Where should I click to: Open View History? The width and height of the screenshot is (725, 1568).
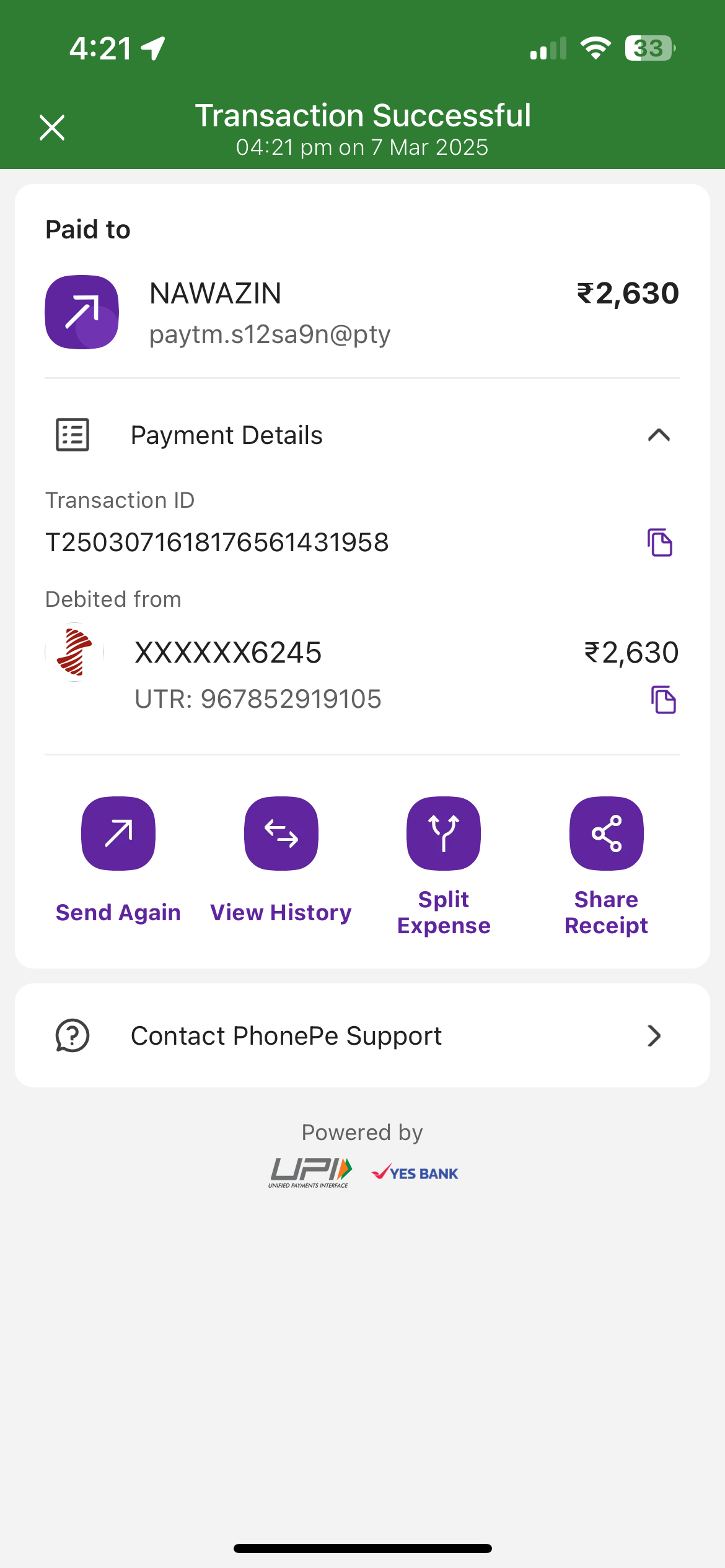tap(281, 834)
